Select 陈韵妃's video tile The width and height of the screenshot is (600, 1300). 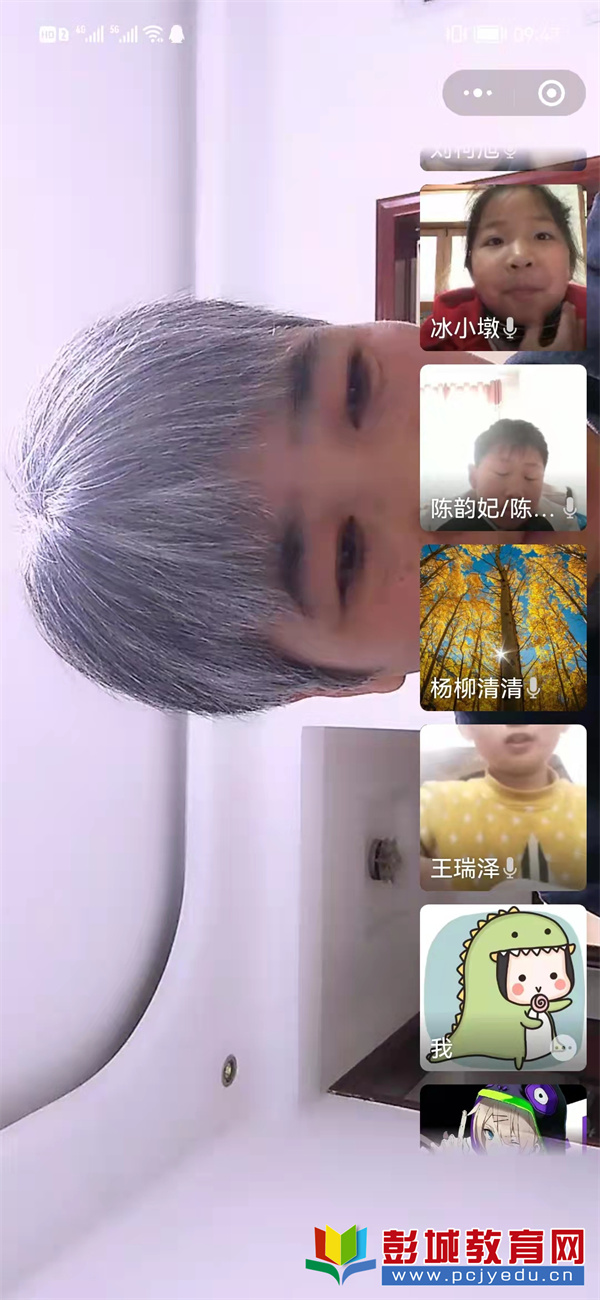coord(502,447)
